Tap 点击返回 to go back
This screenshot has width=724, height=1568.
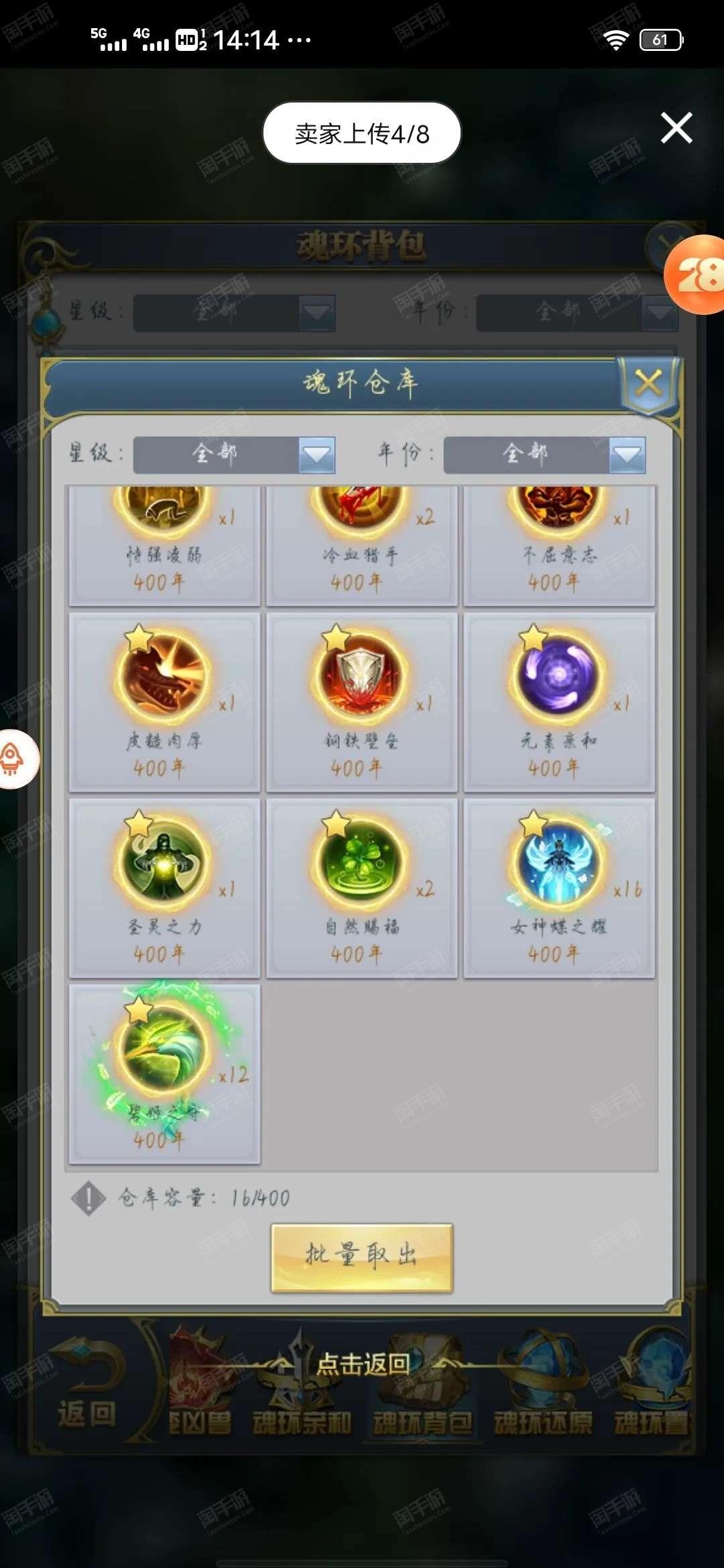click(x=362, y=1364)
